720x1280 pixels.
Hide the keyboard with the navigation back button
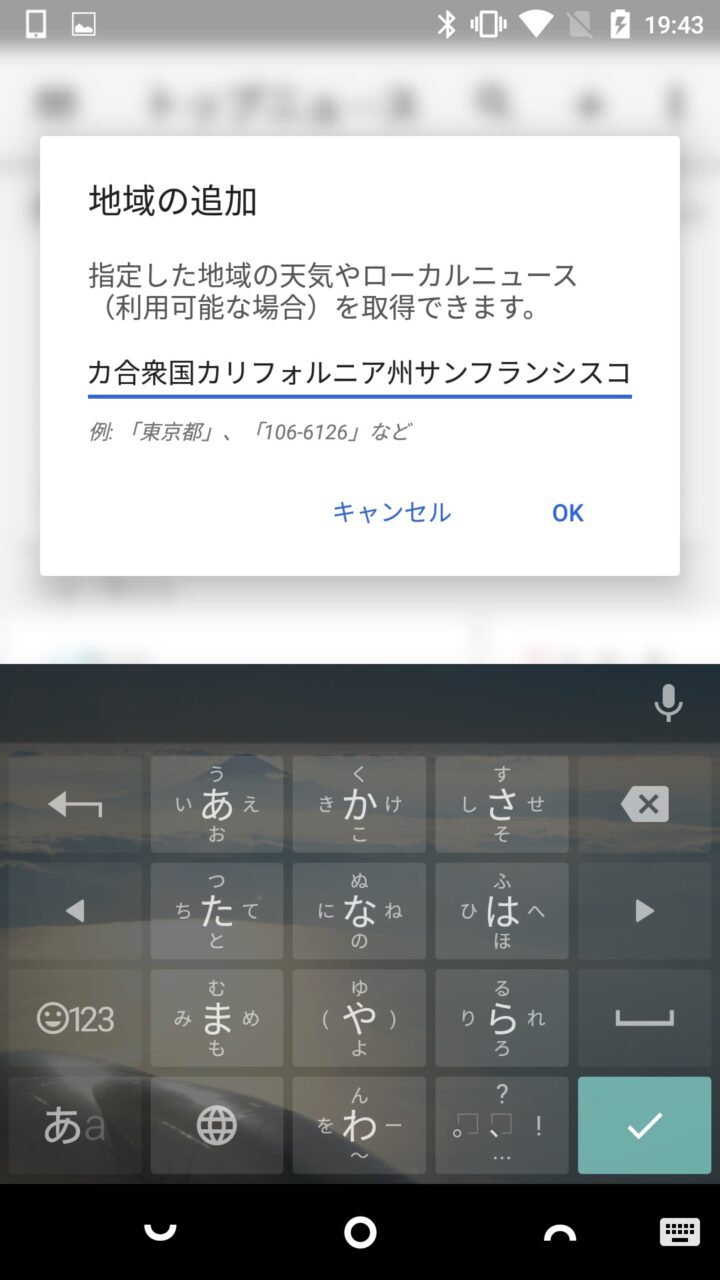[x=160, y=1232]
